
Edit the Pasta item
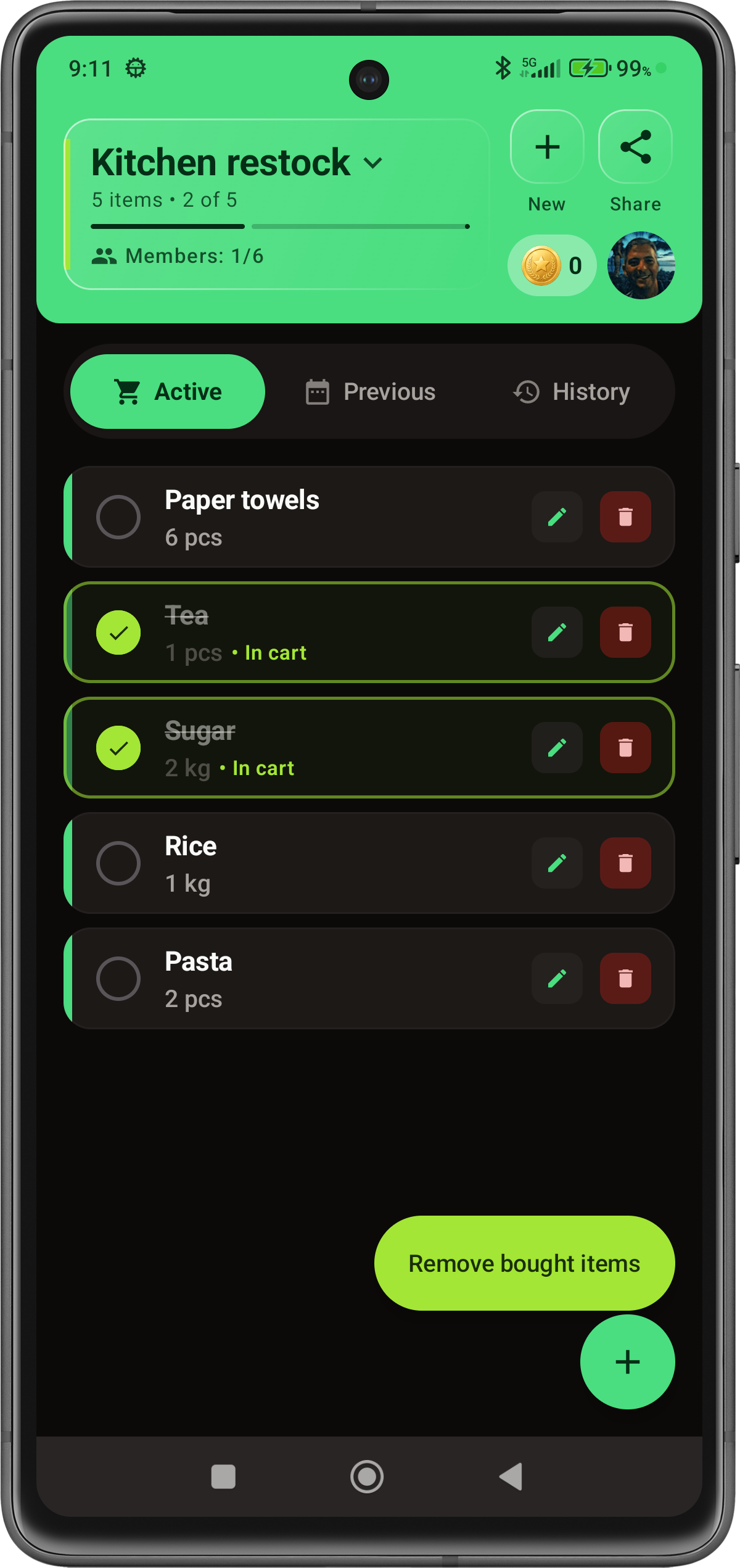pos(557,979)
